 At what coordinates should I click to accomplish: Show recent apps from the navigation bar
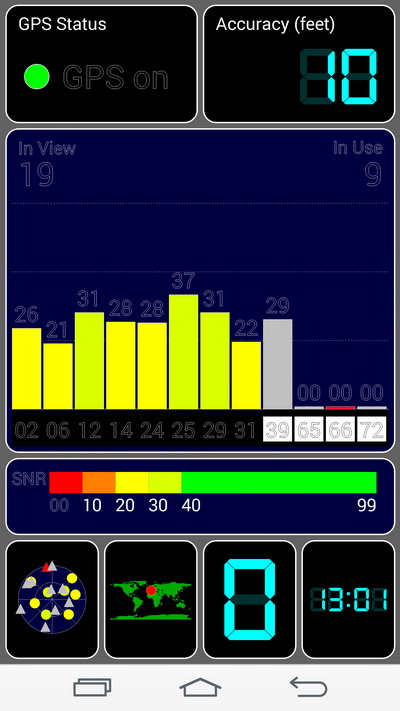(x=92, y=687)
